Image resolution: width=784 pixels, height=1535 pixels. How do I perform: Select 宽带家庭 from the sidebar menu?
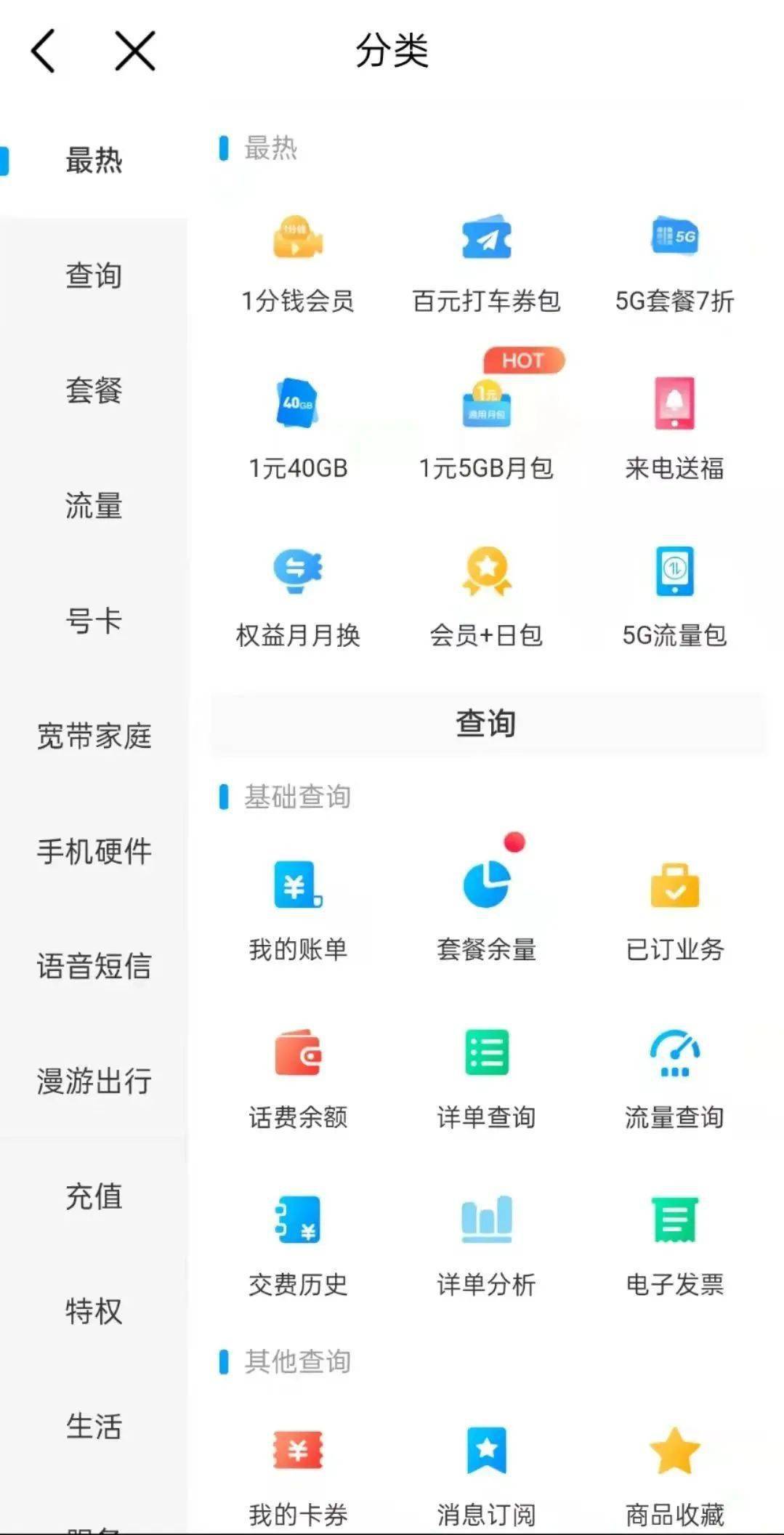click(x=94, y=736)
